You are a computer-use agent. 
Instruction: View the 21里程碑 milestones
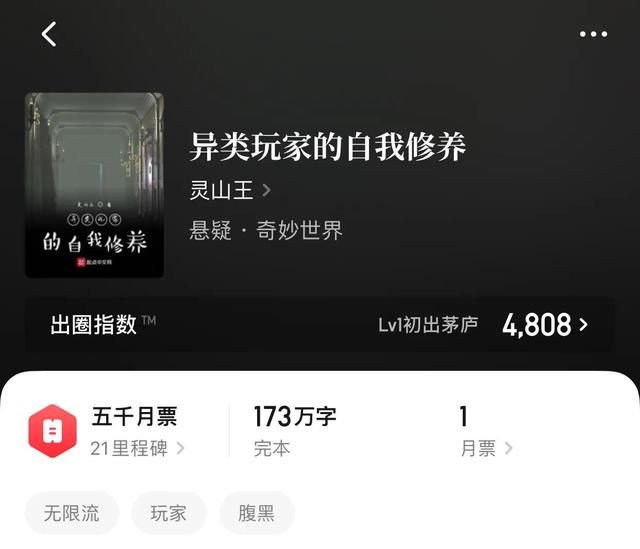click(138, 449)
